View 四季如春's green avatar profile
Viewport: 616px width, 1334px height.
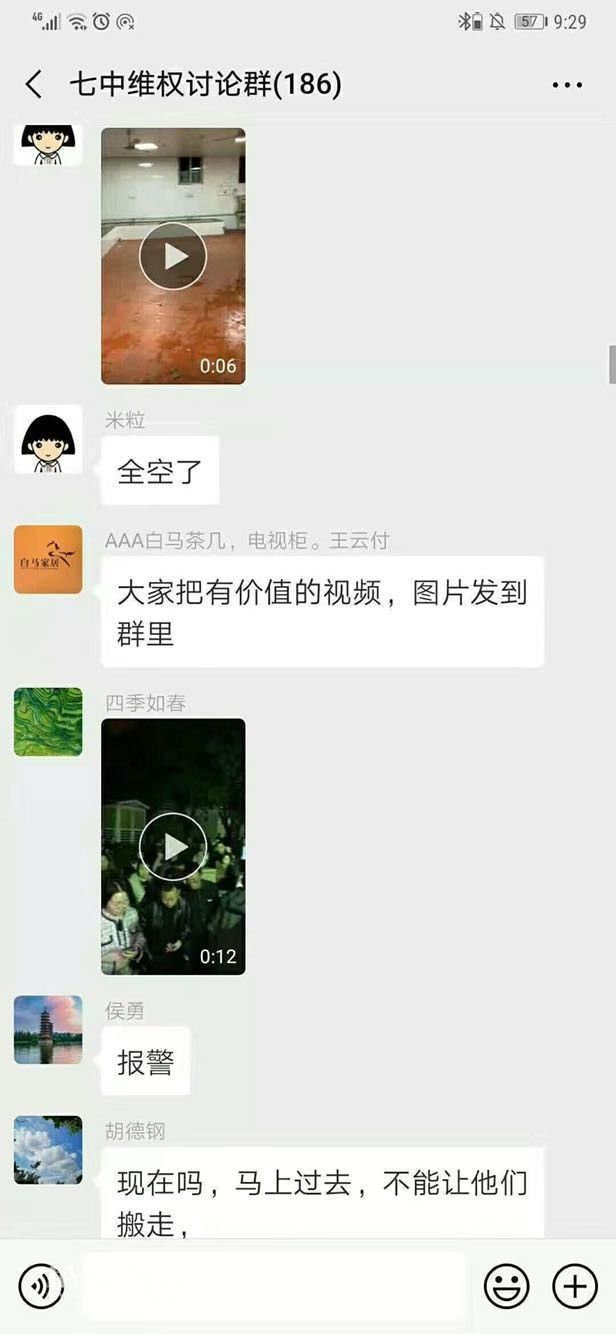coord(48,721)
